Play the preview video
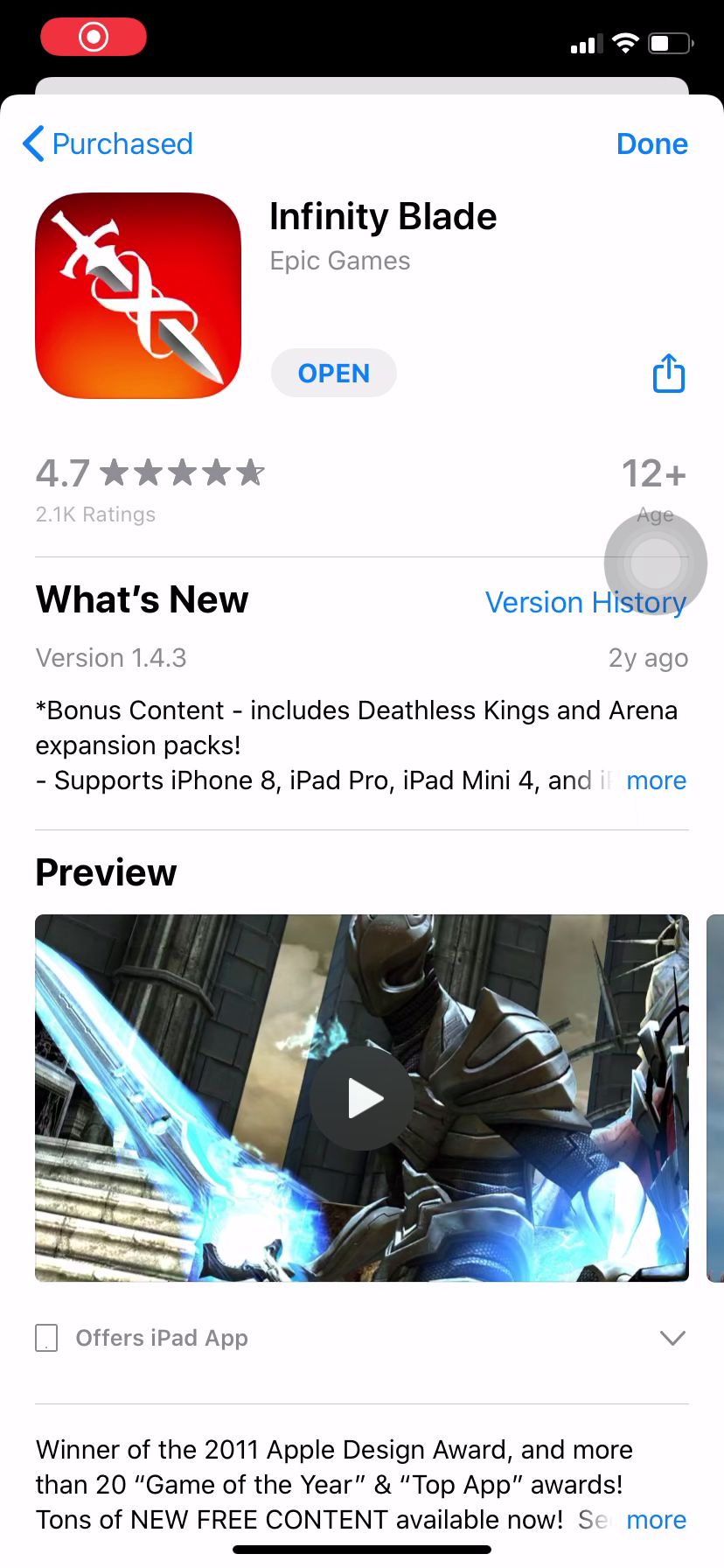The image size is (724, 1568). [362, 1098]
